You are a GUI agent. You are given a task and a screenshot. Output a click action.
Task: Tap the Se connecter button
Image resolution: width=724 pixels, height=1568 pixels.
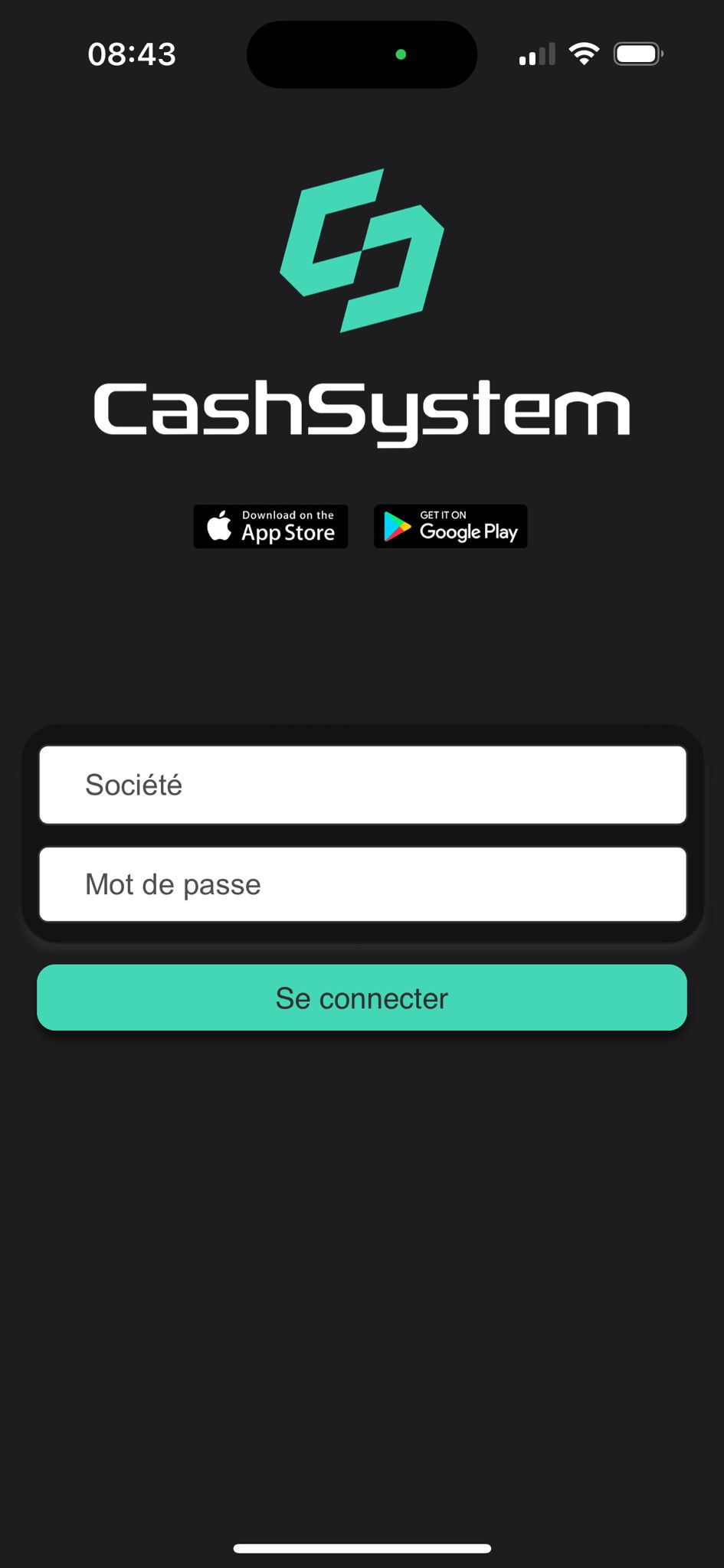362,998
